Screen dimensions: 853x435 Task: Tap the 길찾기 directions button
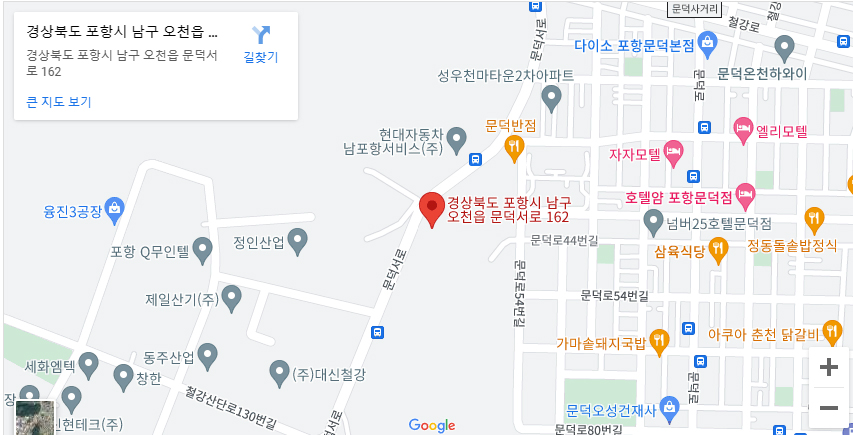coord(260,44)
